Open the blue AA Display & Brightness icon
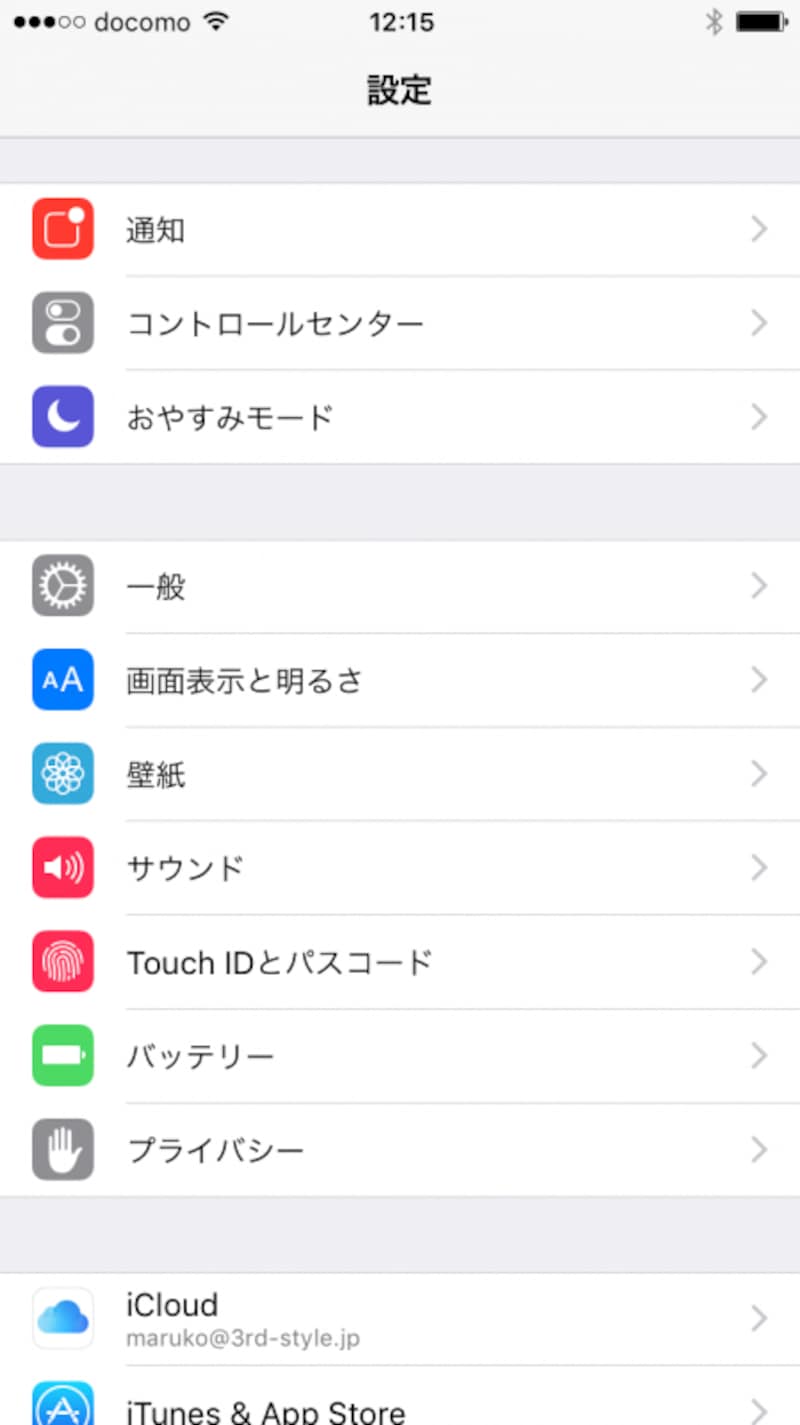 (x=63, y=680)
